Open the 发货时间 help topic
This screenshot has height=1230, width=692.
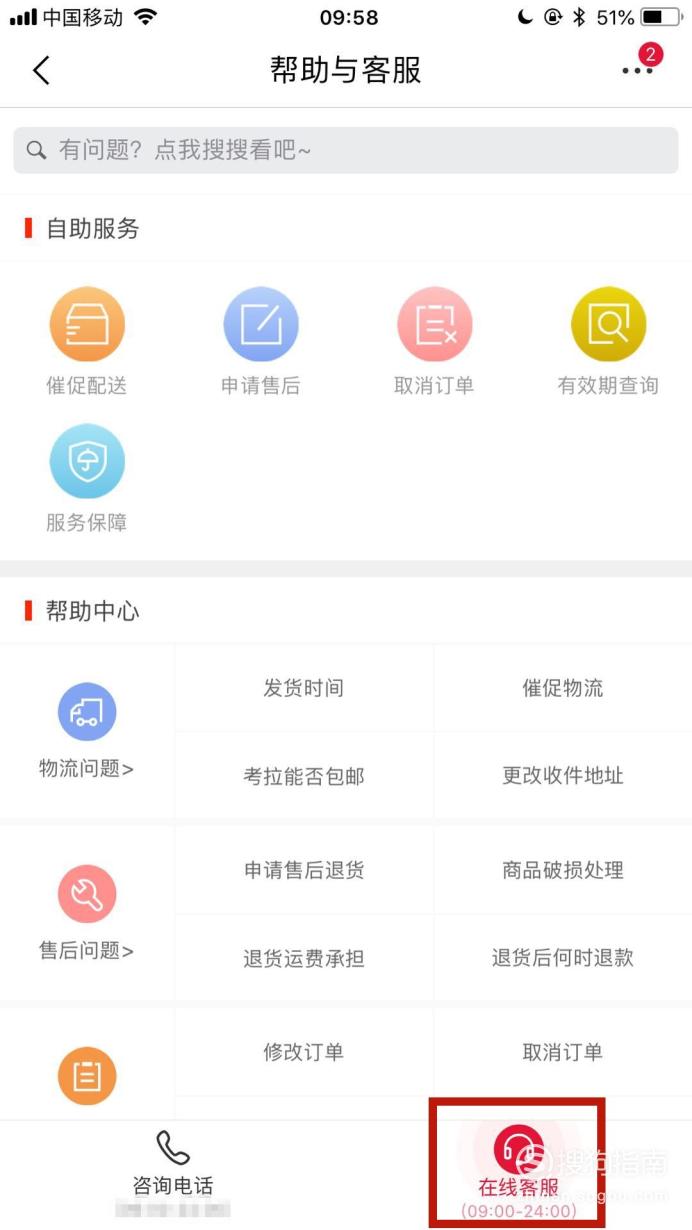[x=304, y=688]
